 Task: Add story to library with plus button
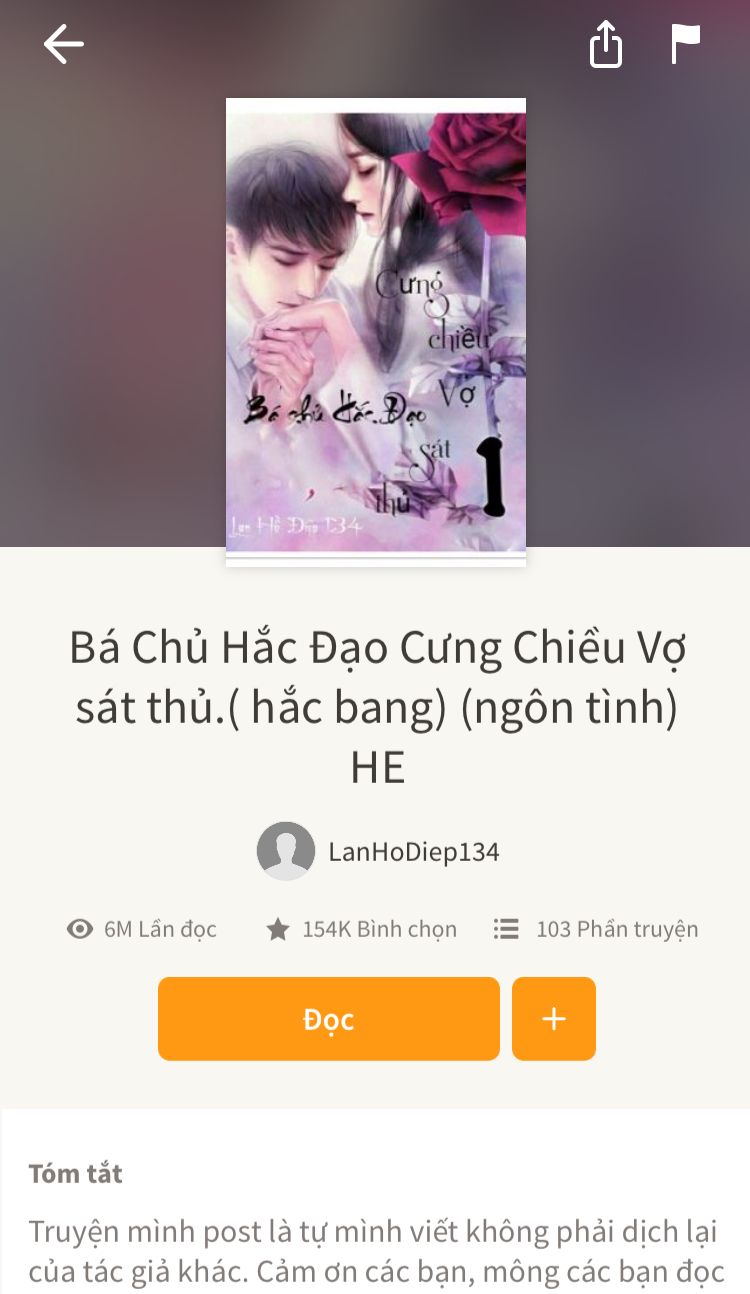point(554,1018)
